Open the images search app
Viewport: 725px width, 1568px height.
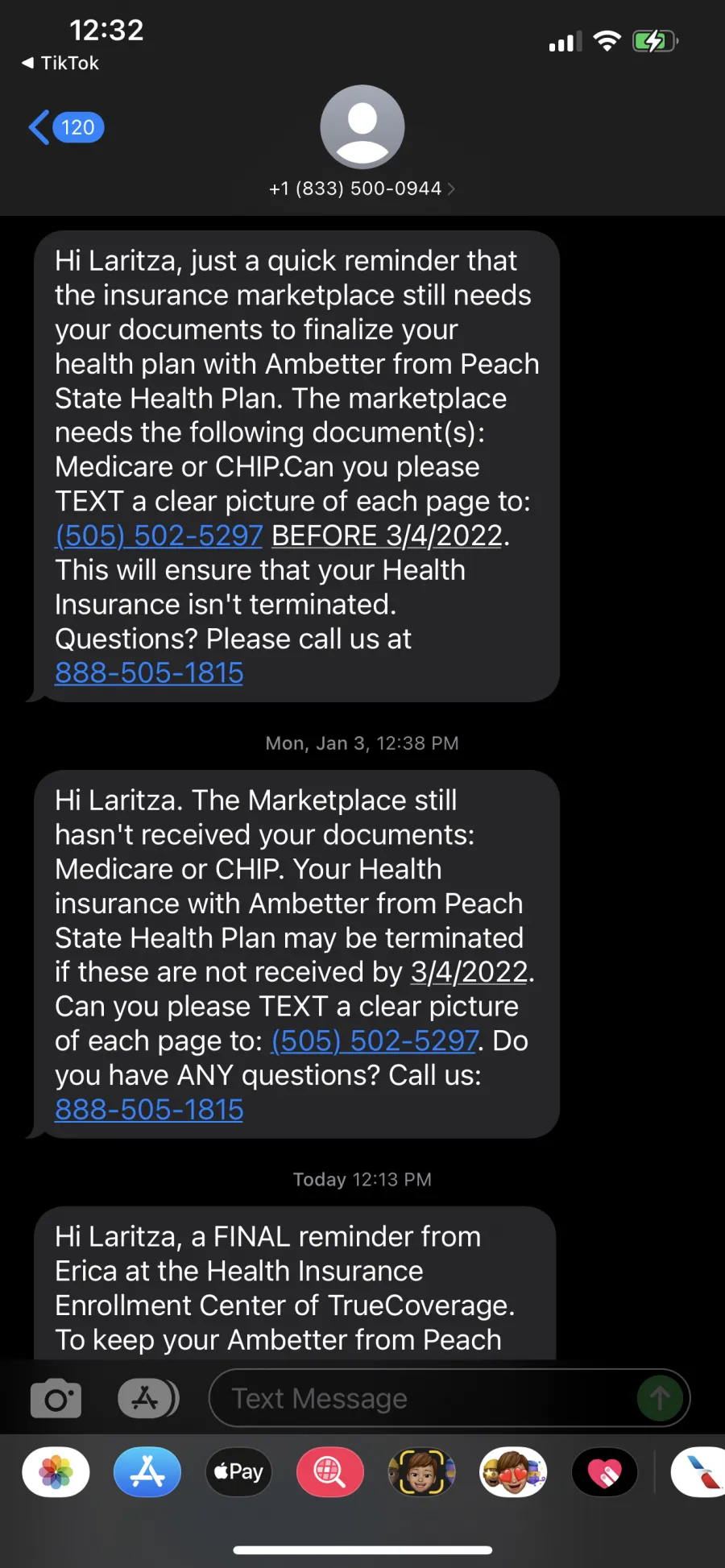point(330,1471)
